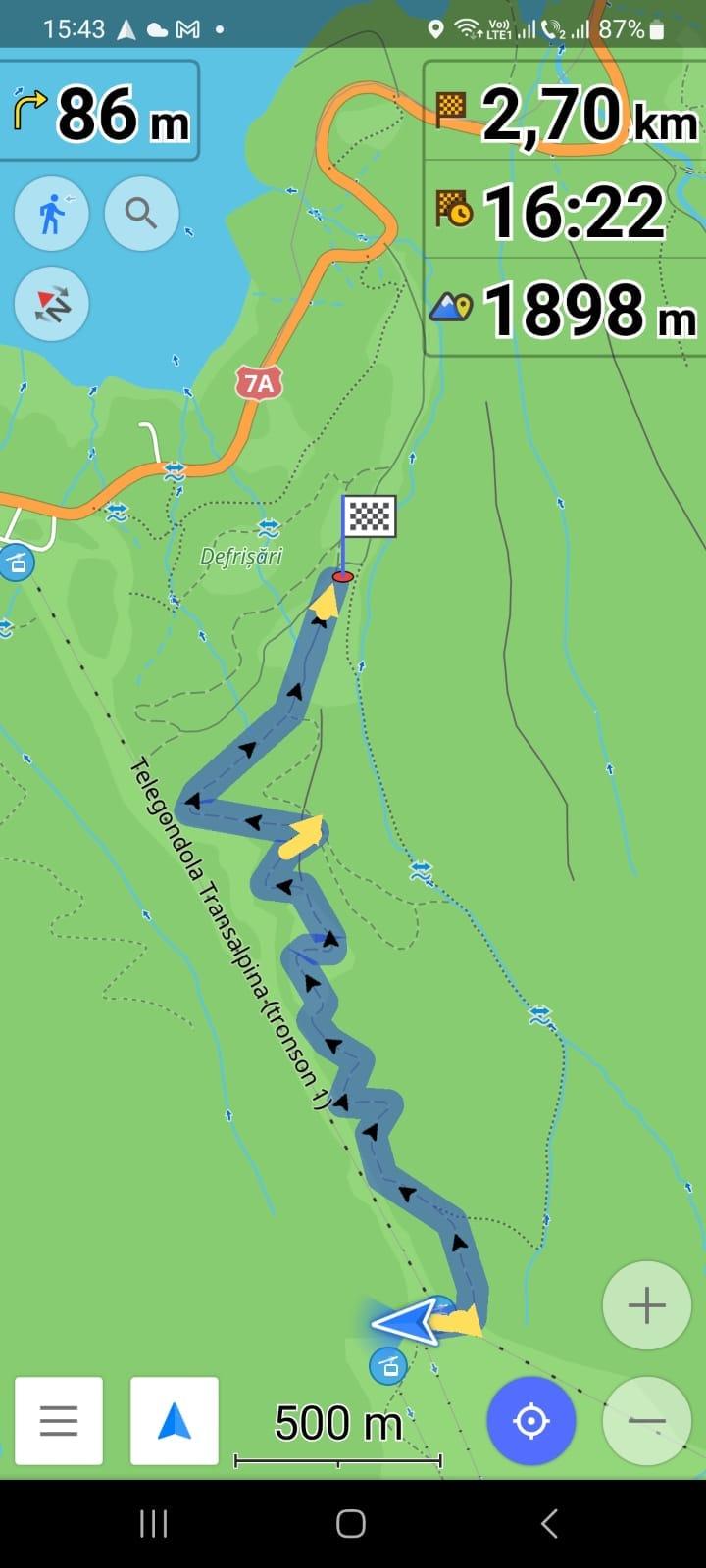Screen dimensions: 706x1568
Task: Go to the home screen
Action: (x=351, y=1523)
